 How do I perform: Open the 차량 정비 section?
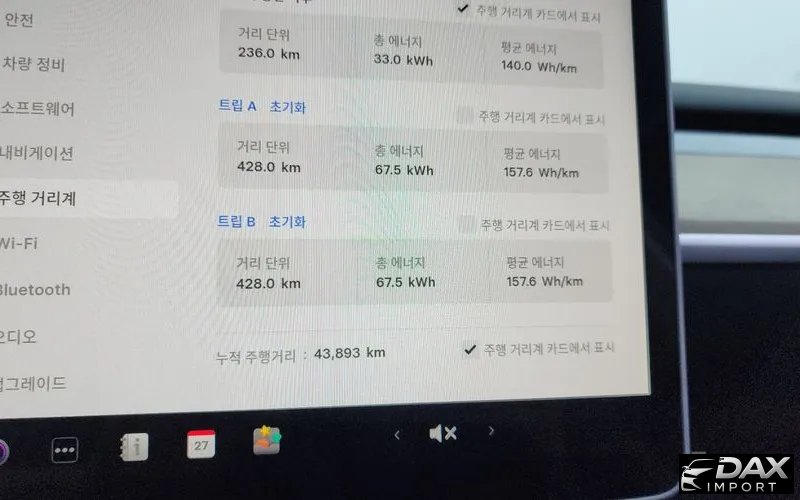[34, 65]
